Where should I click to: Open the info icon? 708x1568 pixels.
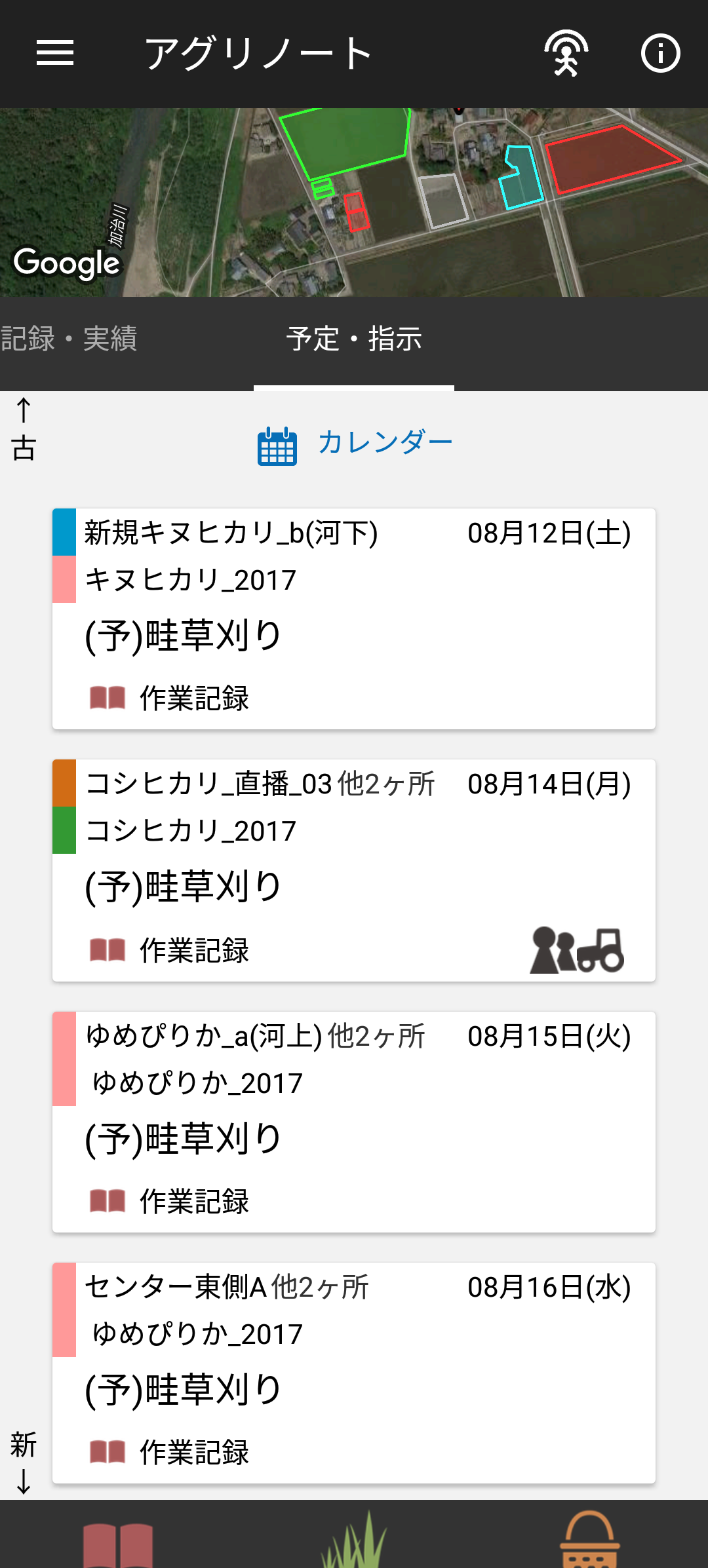660,53
